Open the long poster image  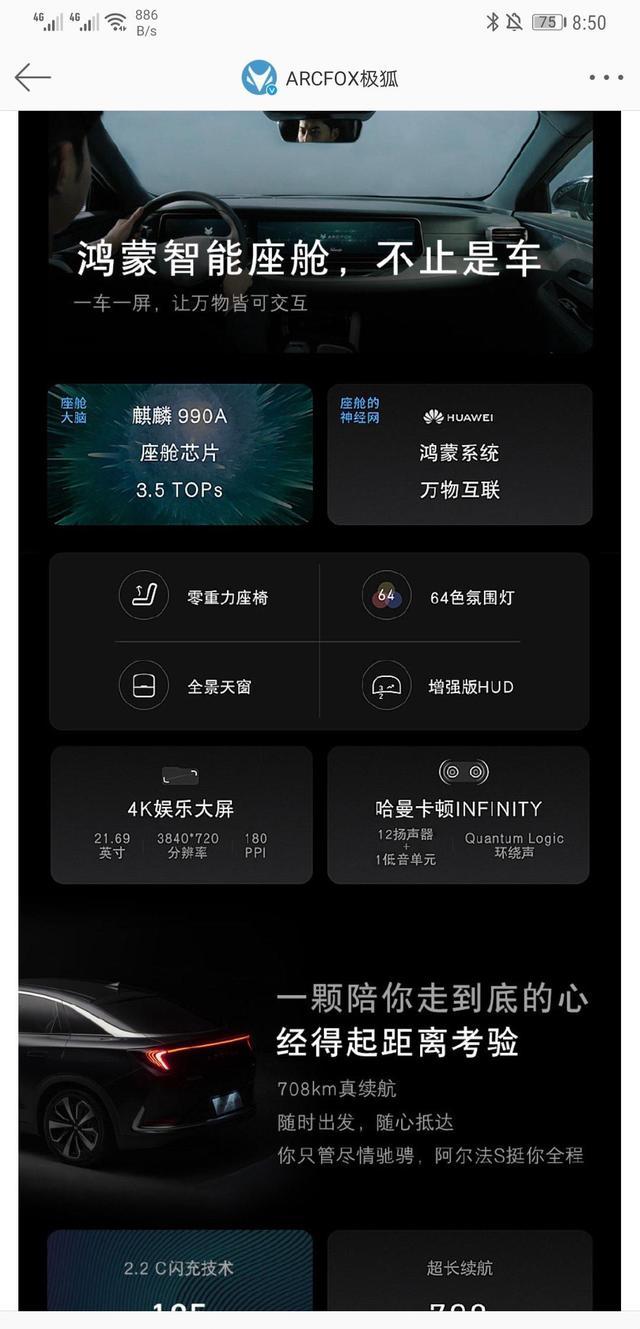tap(320, 710)
